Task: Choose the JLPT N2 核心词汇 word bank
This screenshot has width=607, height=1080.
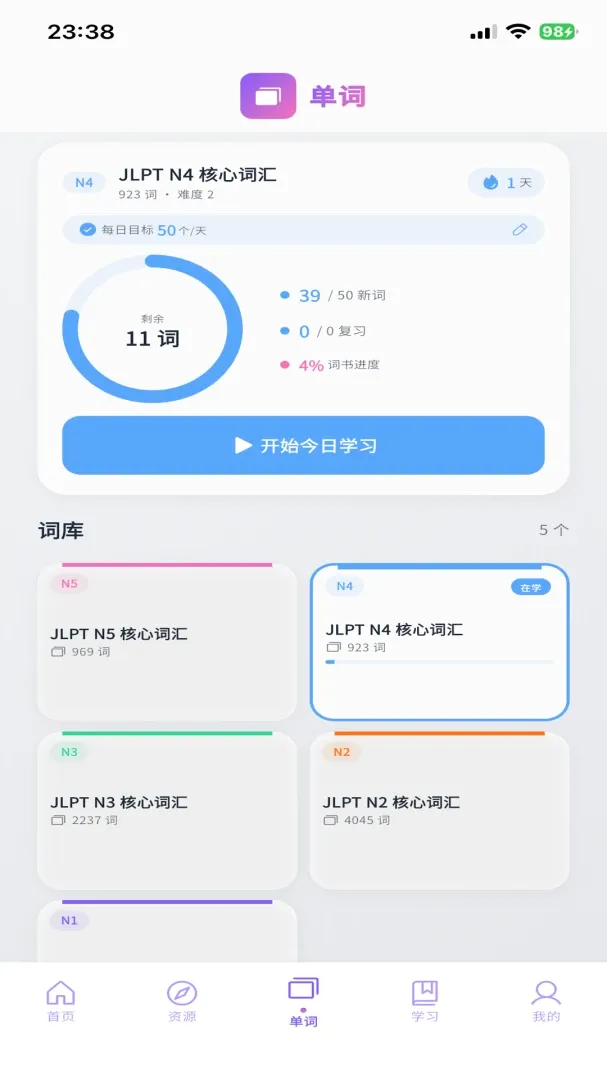Action: (440, 810)
